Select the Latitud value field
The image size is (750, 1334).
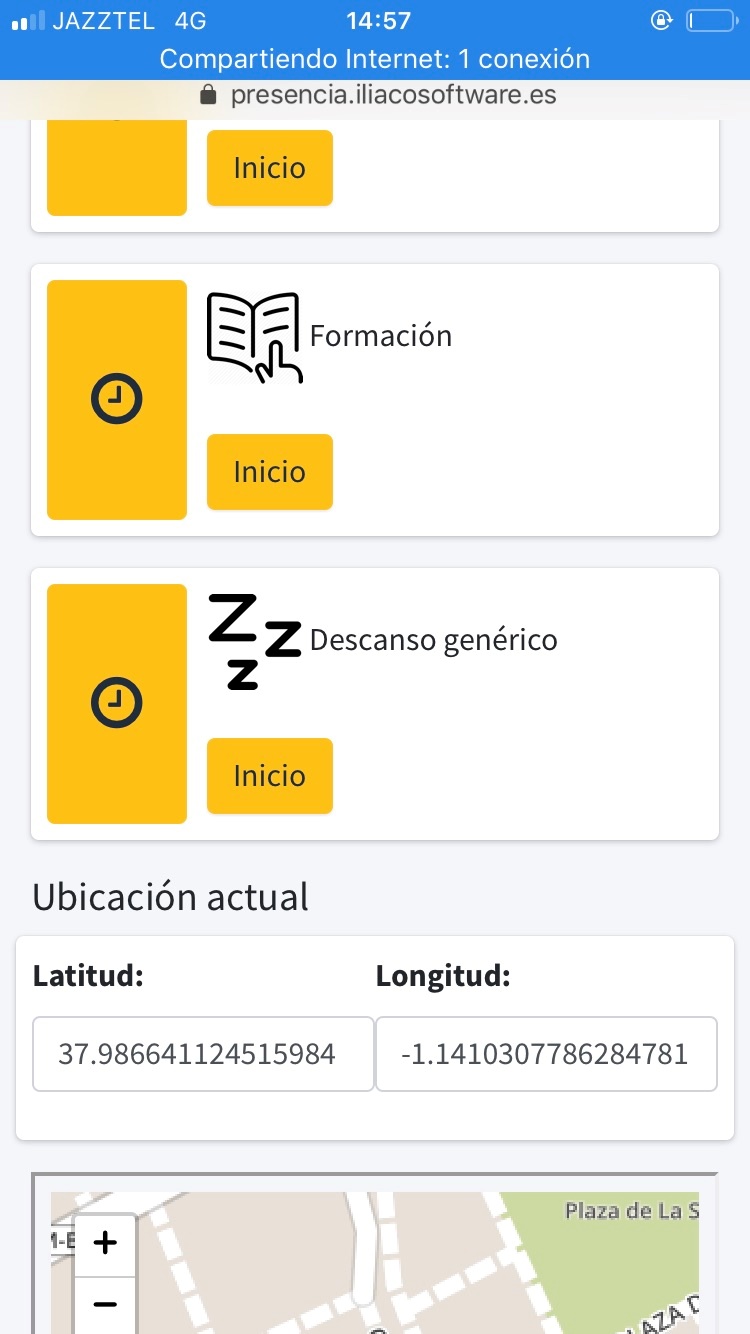203,1054
